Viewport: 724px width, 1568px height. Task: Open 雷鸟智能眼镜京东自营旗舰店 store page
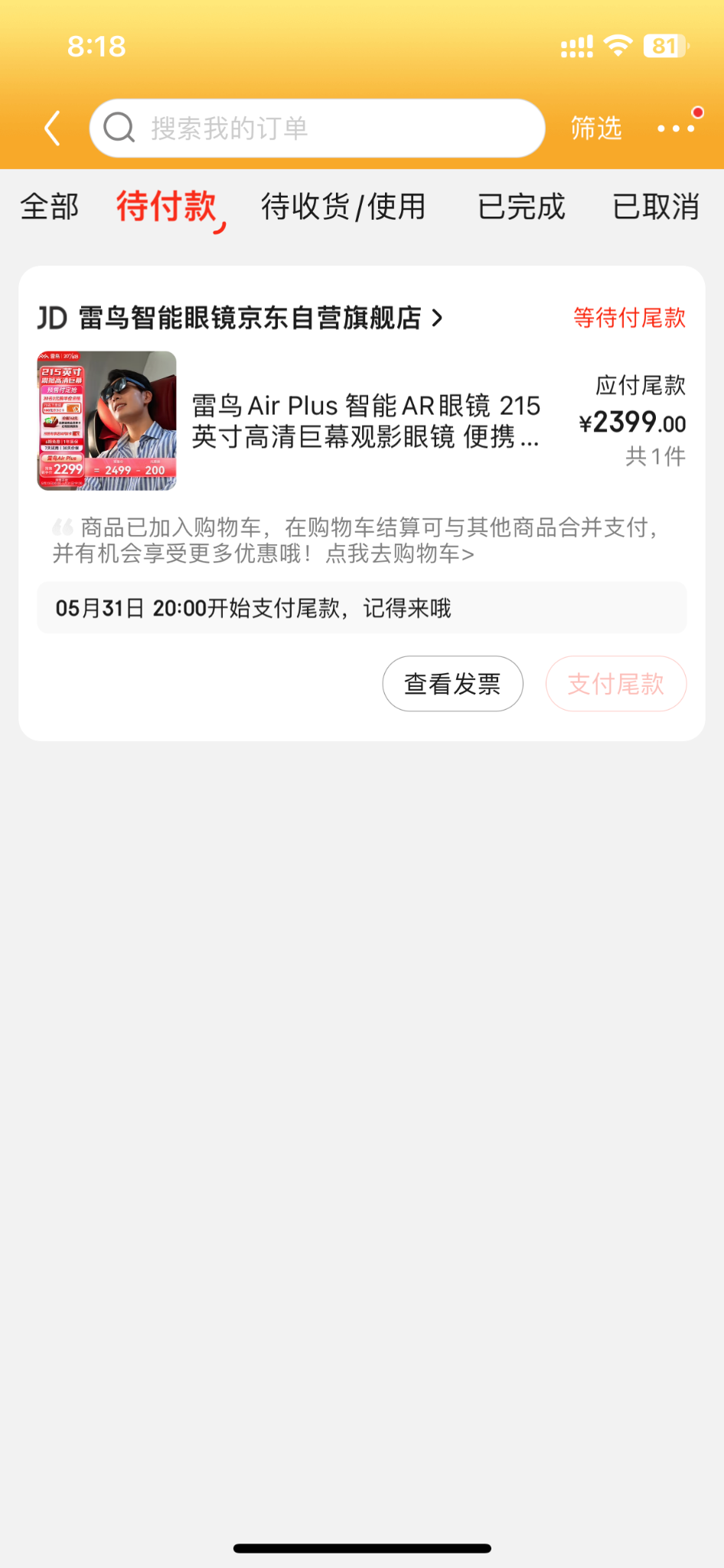pos(249,318)
